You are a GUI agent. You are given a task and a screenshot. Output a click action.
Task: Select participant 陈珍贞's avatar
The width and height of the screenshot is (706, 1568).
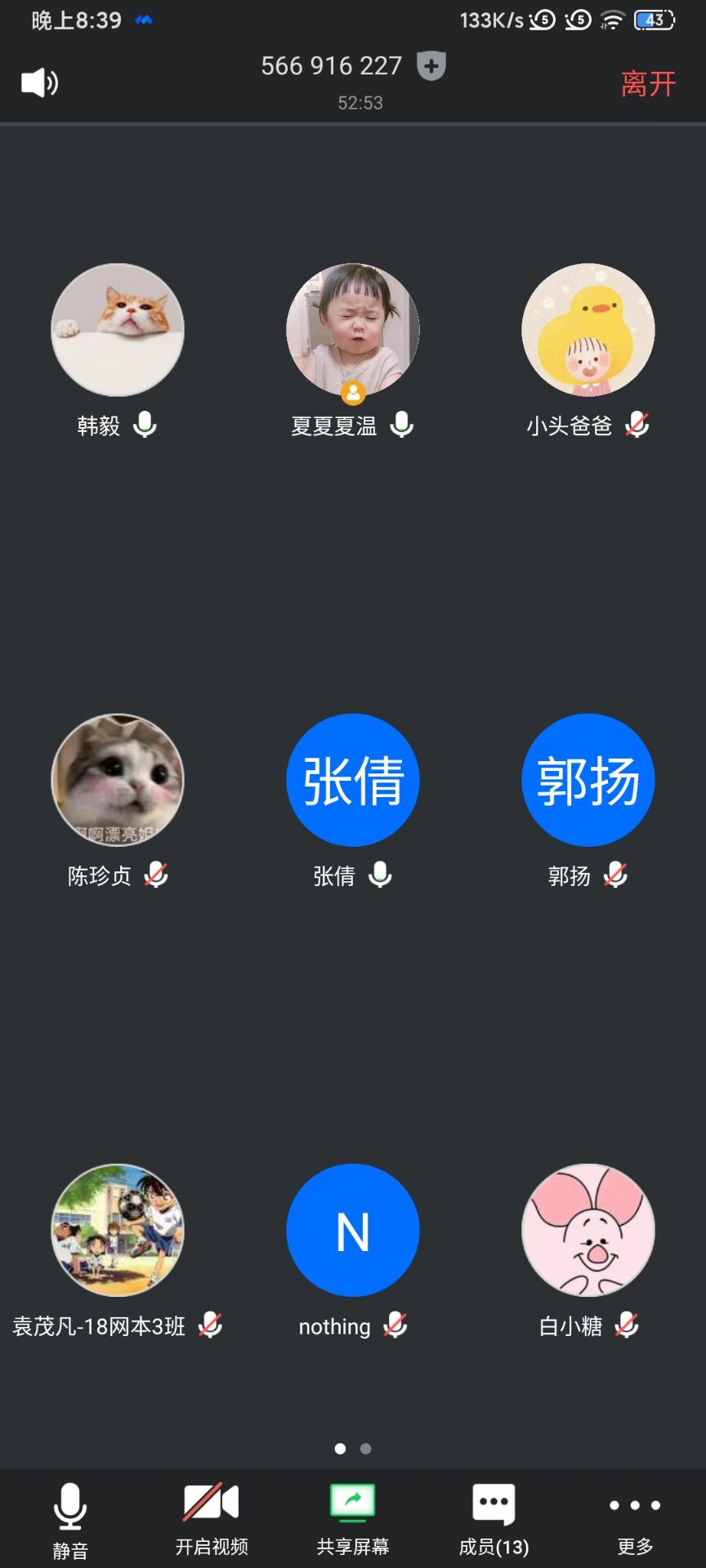[x=118, y=780]
